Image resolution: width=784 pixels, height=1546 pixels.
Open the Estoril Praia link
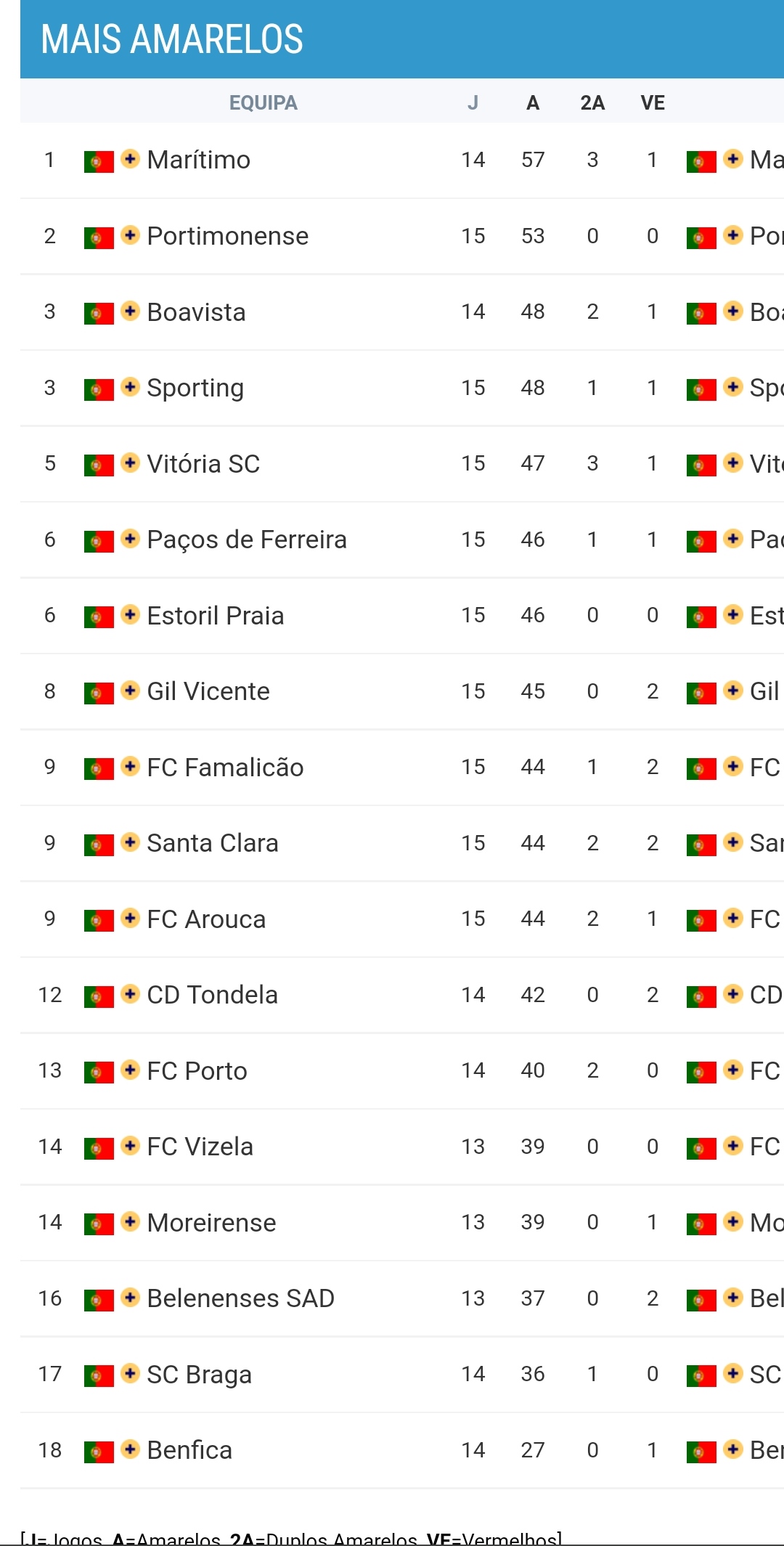tap(215, 616)
